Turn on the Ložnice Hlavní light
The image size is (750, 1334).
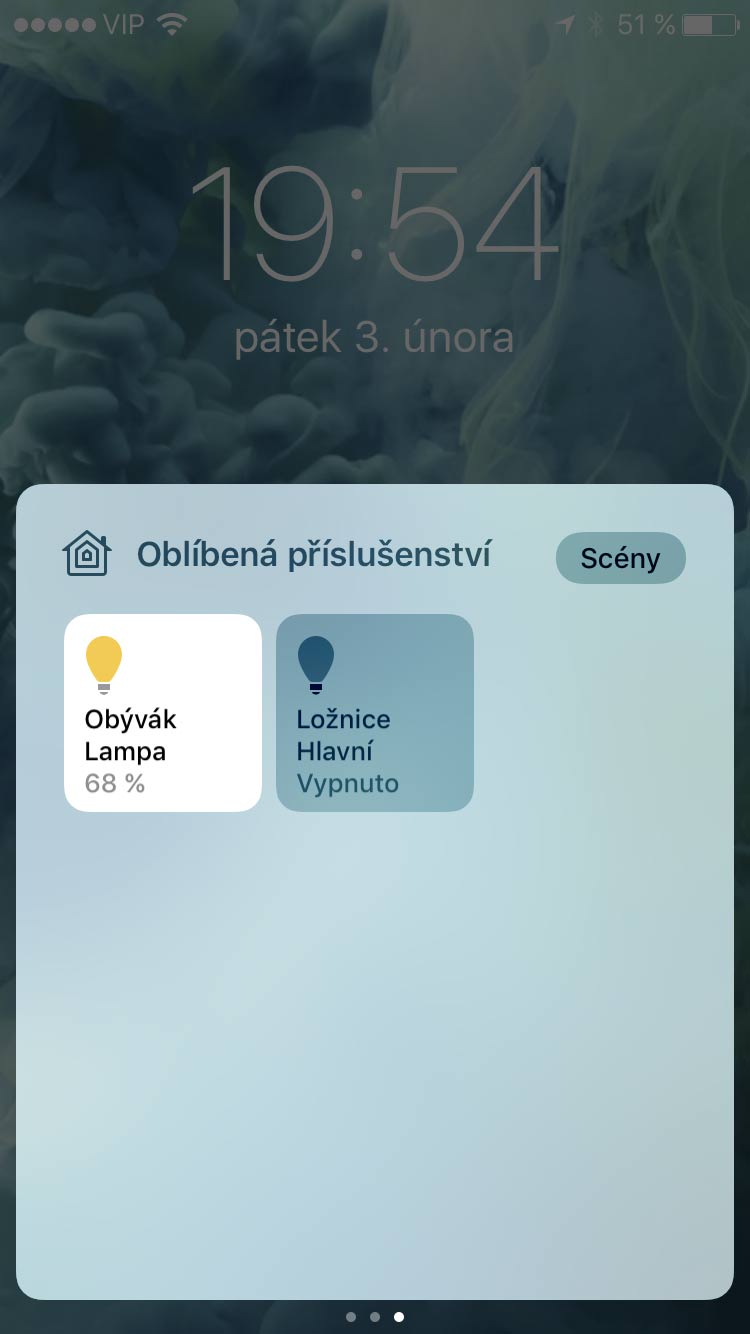pyautogui.click(x=374, y=712)
